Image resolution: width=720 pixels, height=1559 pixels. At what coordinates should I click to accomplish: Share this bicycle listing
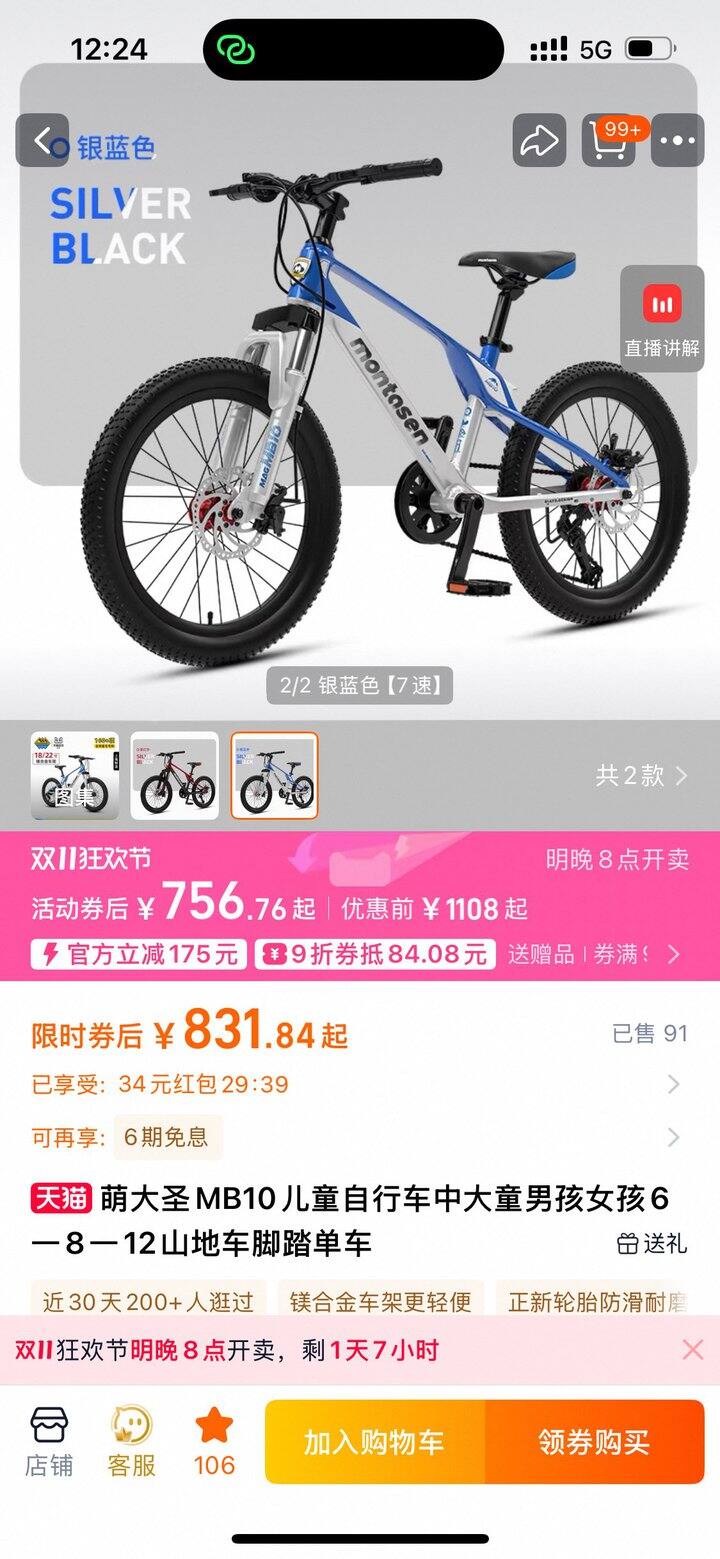539,141
